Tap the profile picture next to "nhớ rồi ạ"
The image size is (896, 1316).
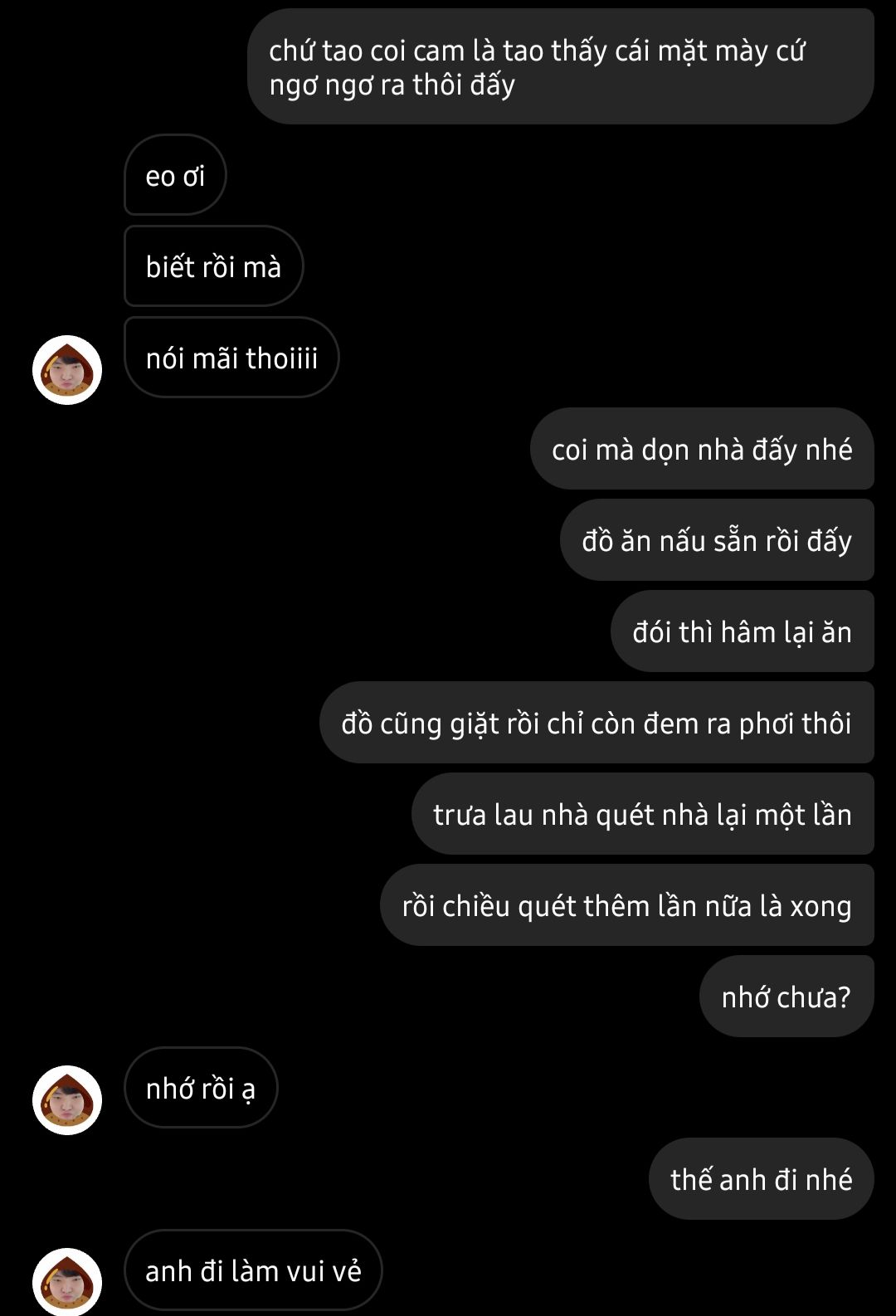pos(67,1100)
